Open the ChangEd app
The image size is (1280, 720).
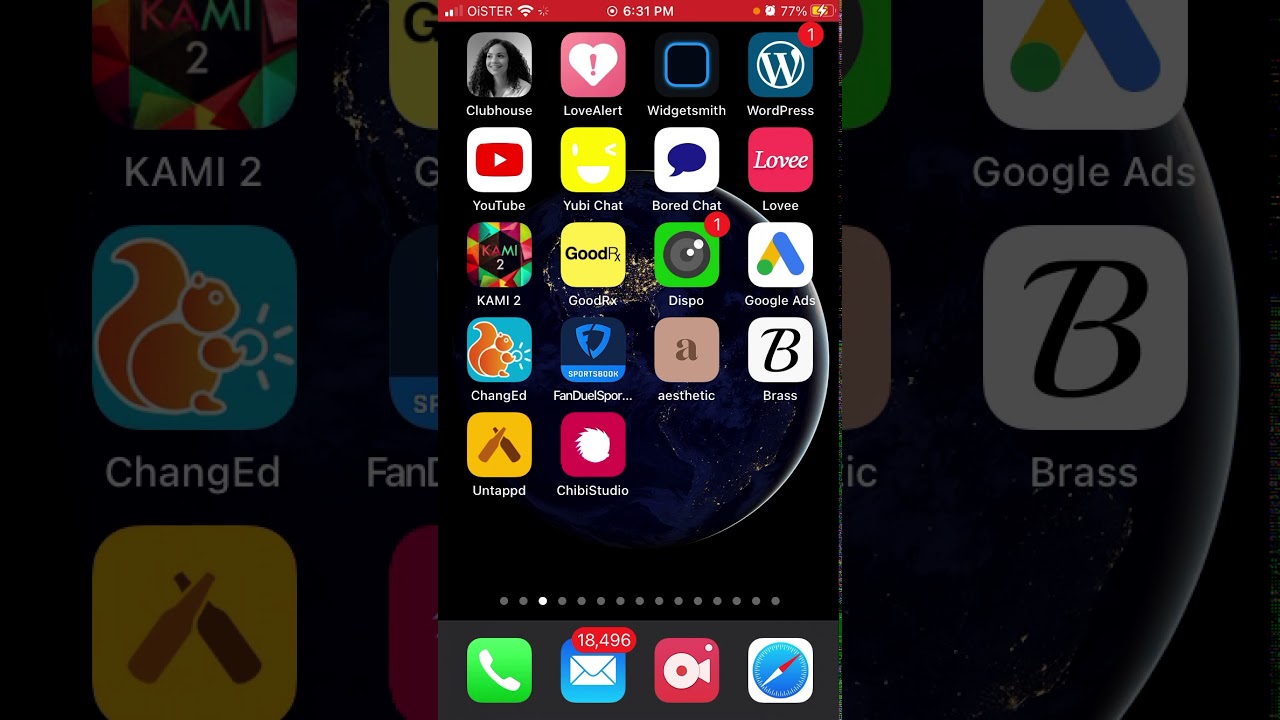[x=499, y=350]
